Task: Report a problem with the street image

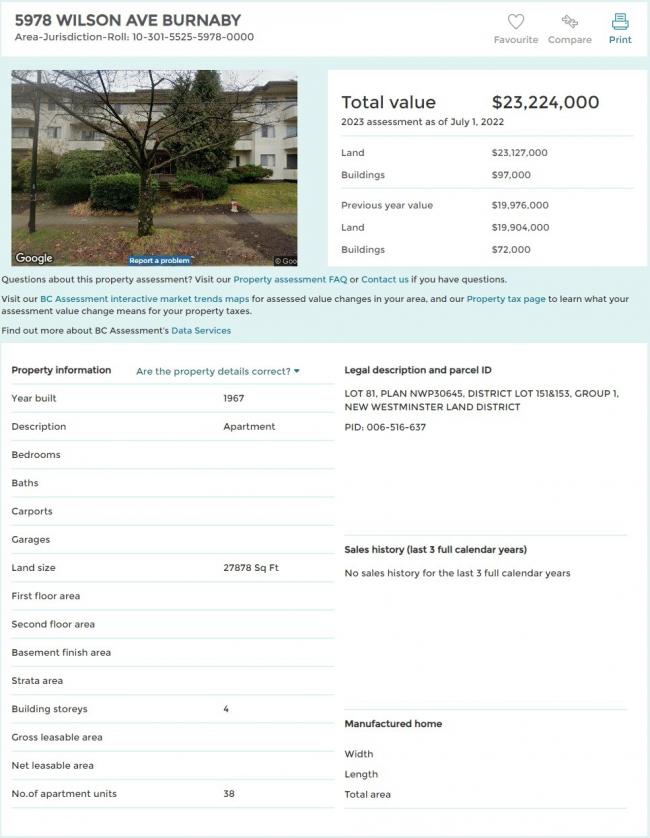Action: [x=159, y=261]
